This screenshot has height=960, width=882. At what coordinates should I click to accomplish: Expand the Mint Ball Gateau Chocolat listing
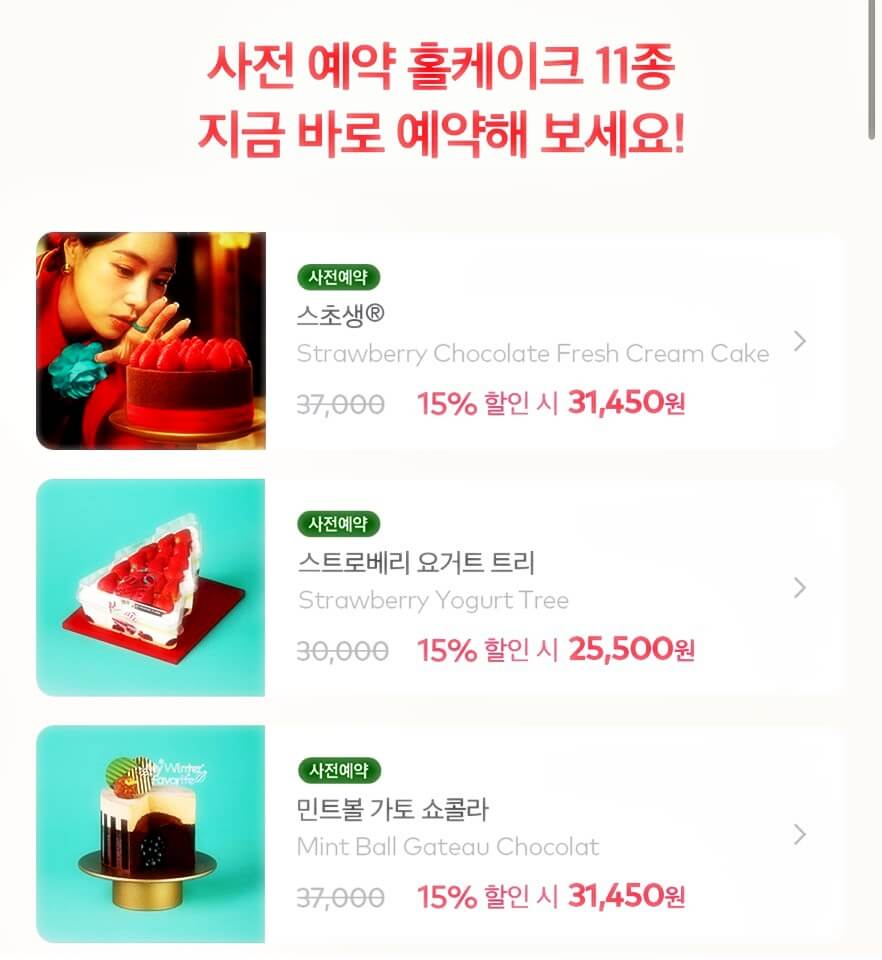798,833
